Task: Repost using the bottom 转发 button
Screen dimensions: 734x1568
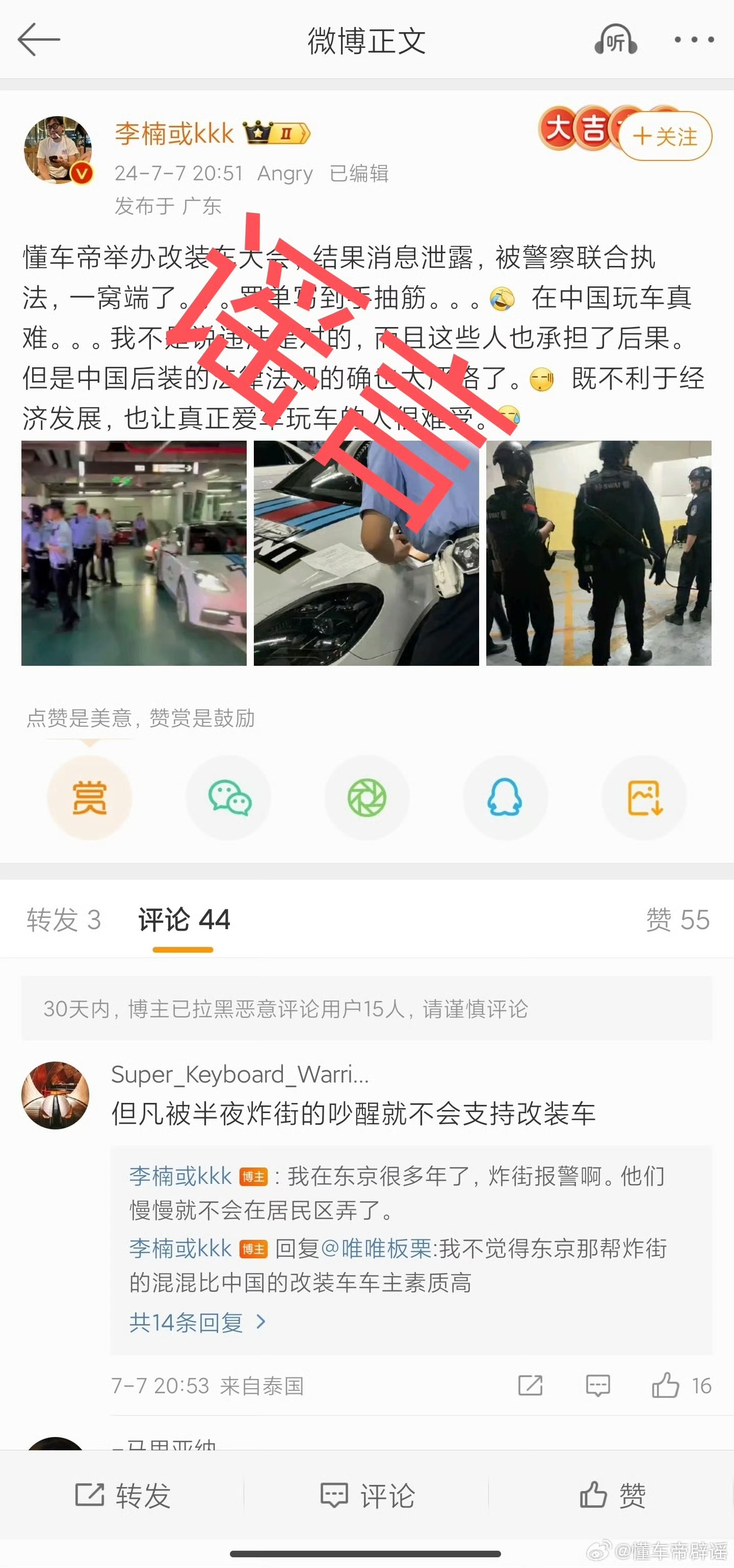Action: [x=122, y=1496]
